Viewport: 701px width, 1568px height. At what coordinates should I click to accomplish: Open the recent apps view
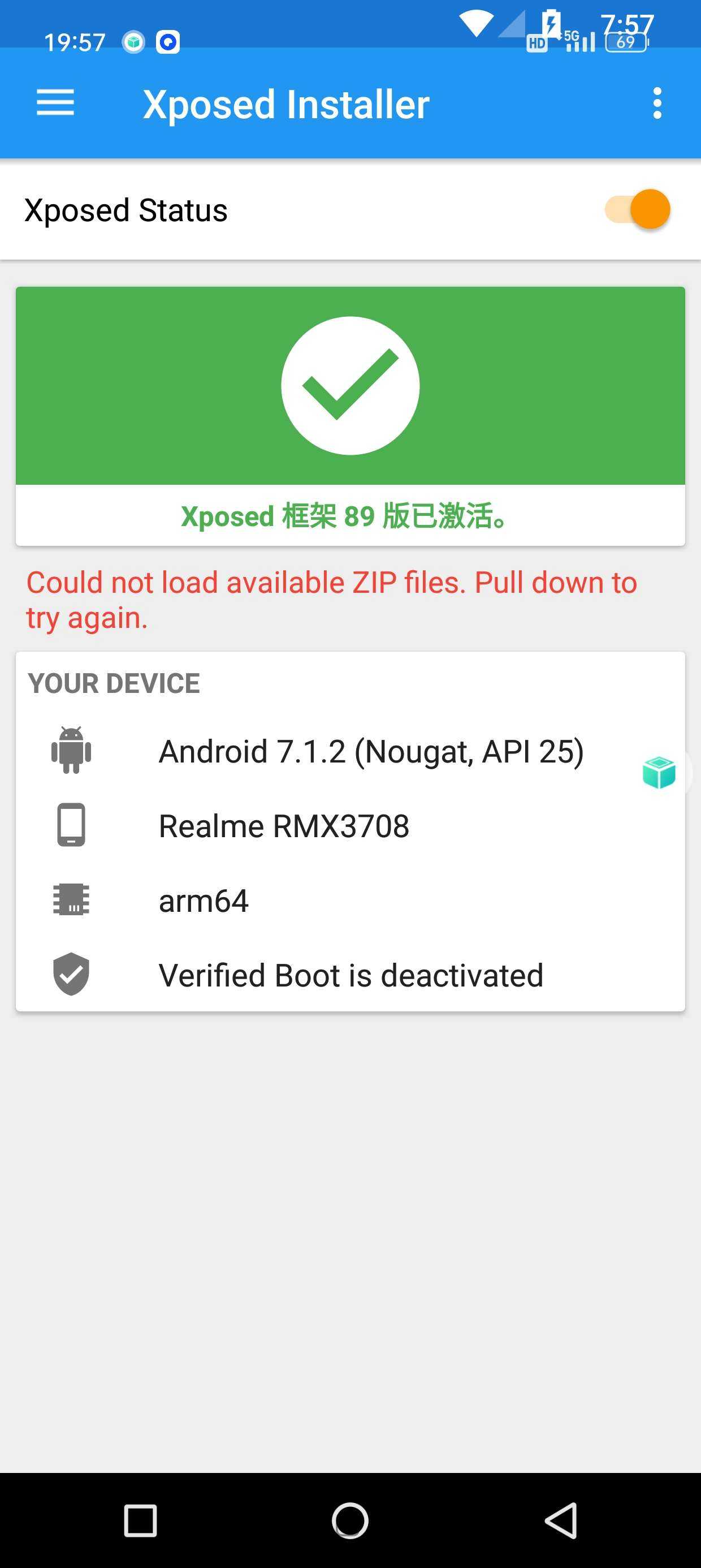pos(141,1520)
